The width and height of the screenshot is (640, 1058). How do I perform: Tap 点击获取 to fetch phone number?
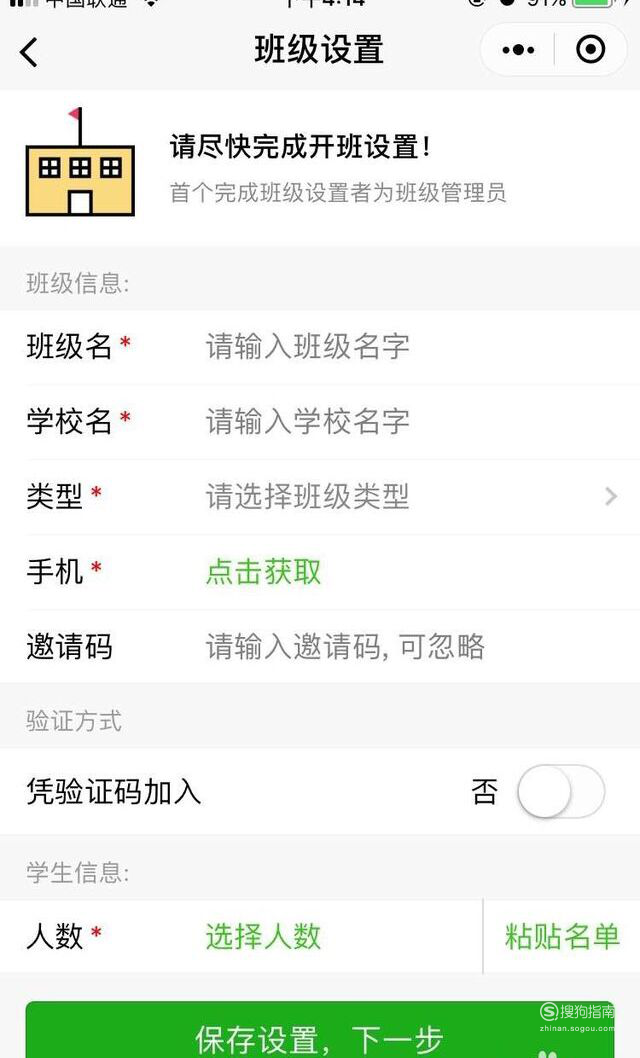coord(263,572)
